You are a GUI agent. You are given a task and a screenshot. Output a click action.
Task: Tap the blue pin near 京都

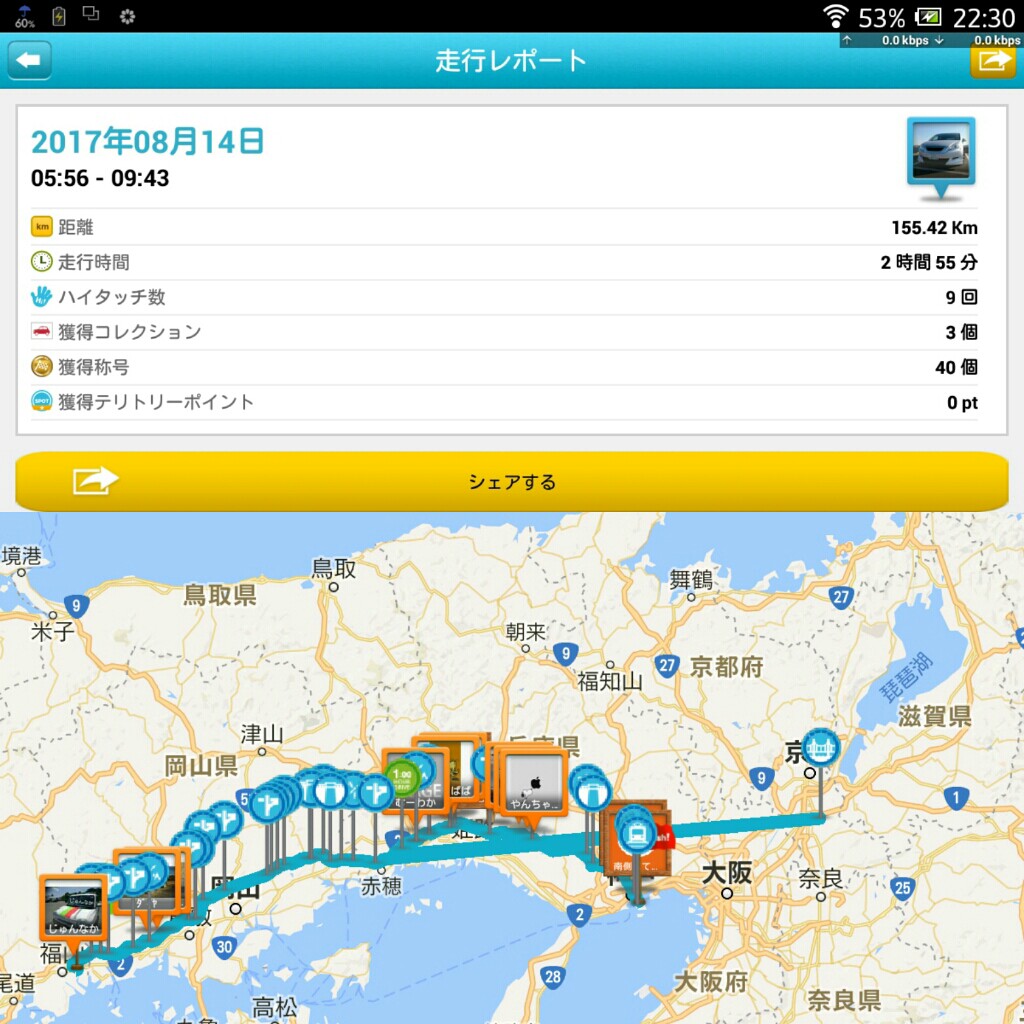coord(822,747)
